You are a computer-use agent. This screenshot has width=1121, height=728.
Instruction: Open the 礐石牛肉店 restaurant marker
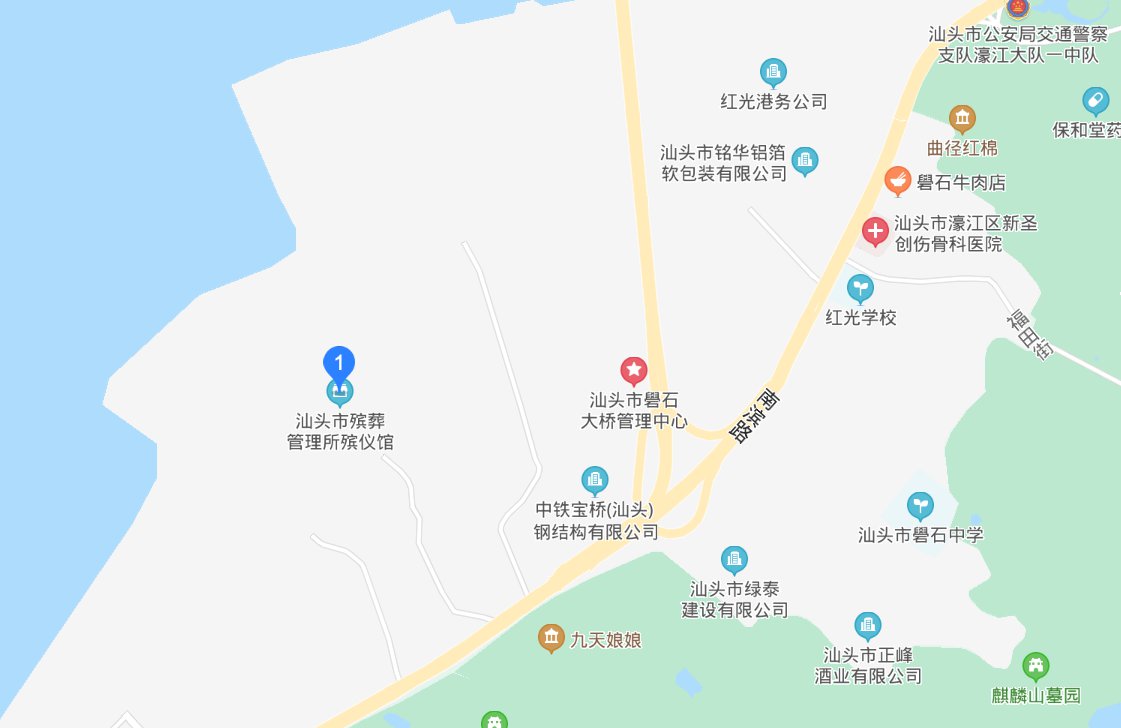coord(897,182)
